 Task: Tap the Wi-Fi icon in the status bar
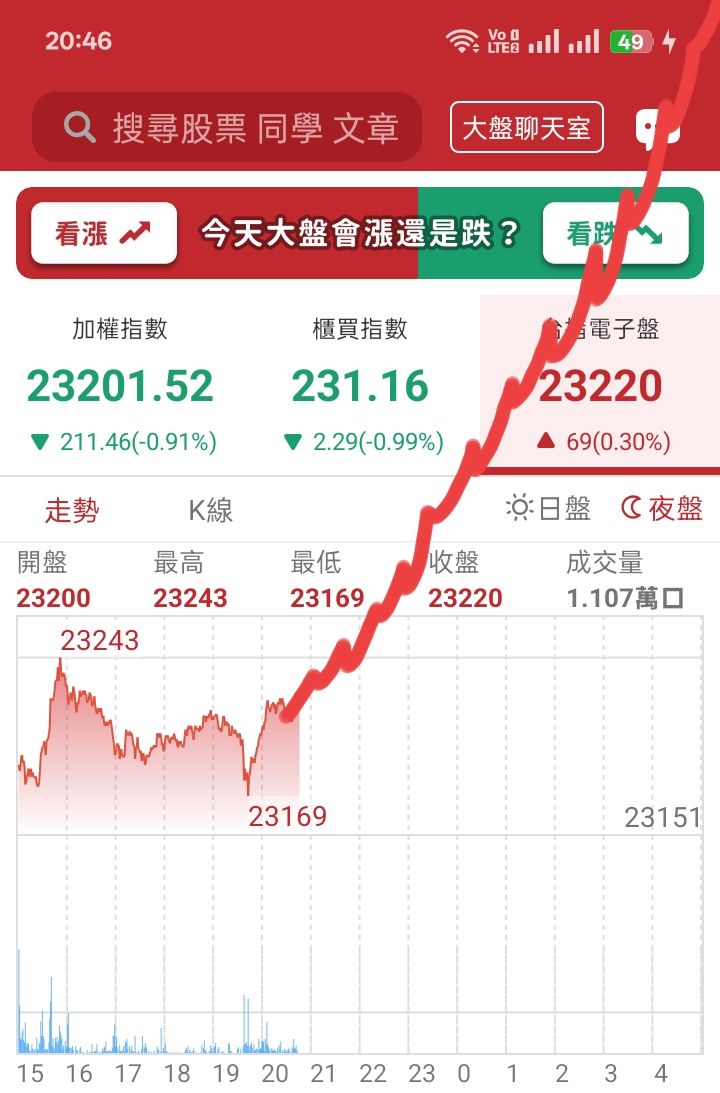(461, 40)
